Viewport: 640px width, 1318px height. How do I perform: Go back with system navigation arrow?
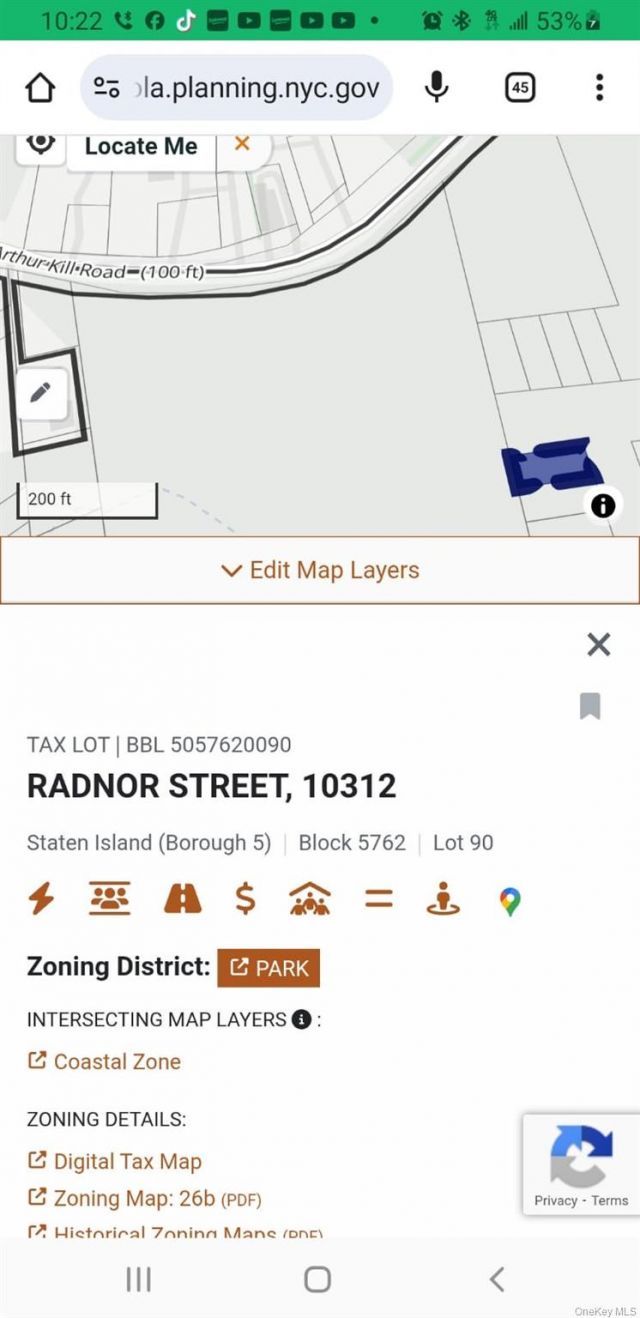click(x=497, y=1279)
